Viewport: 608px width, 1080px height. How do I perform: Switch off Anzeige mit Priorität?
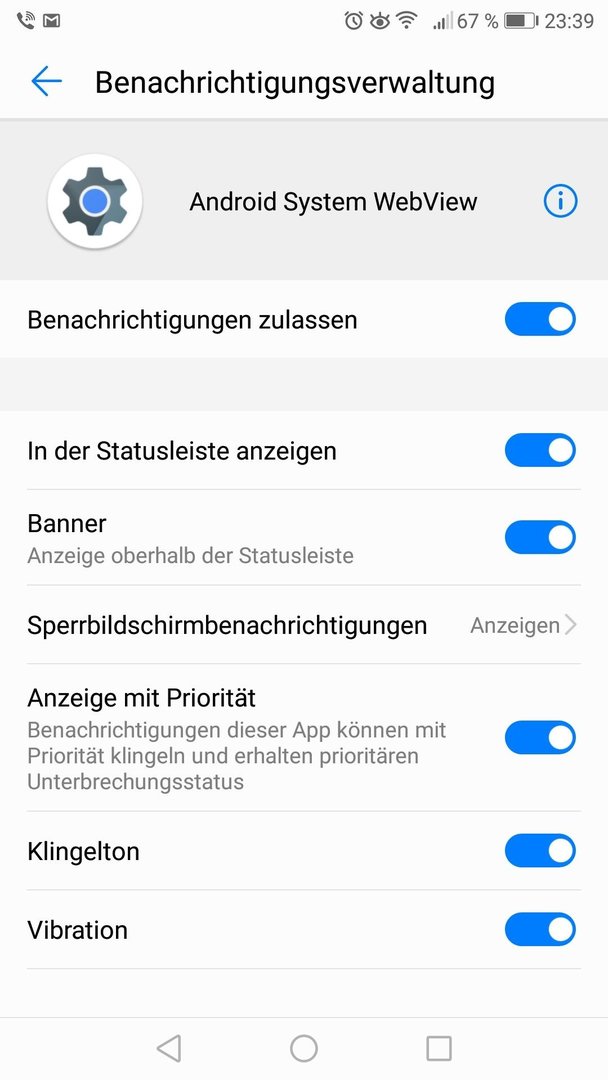[x=541, y=738]
